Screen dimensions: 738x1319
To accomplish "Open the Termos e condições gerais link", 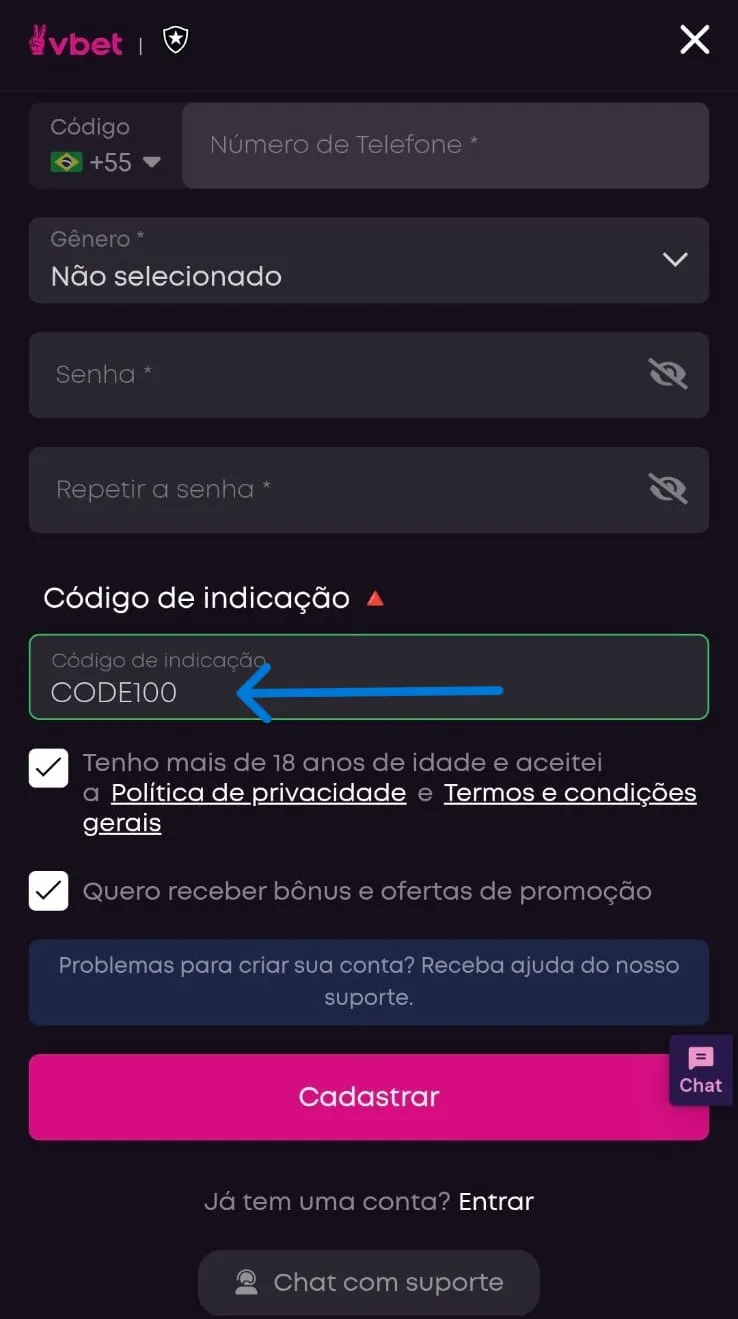I will (x=571, y=792).
